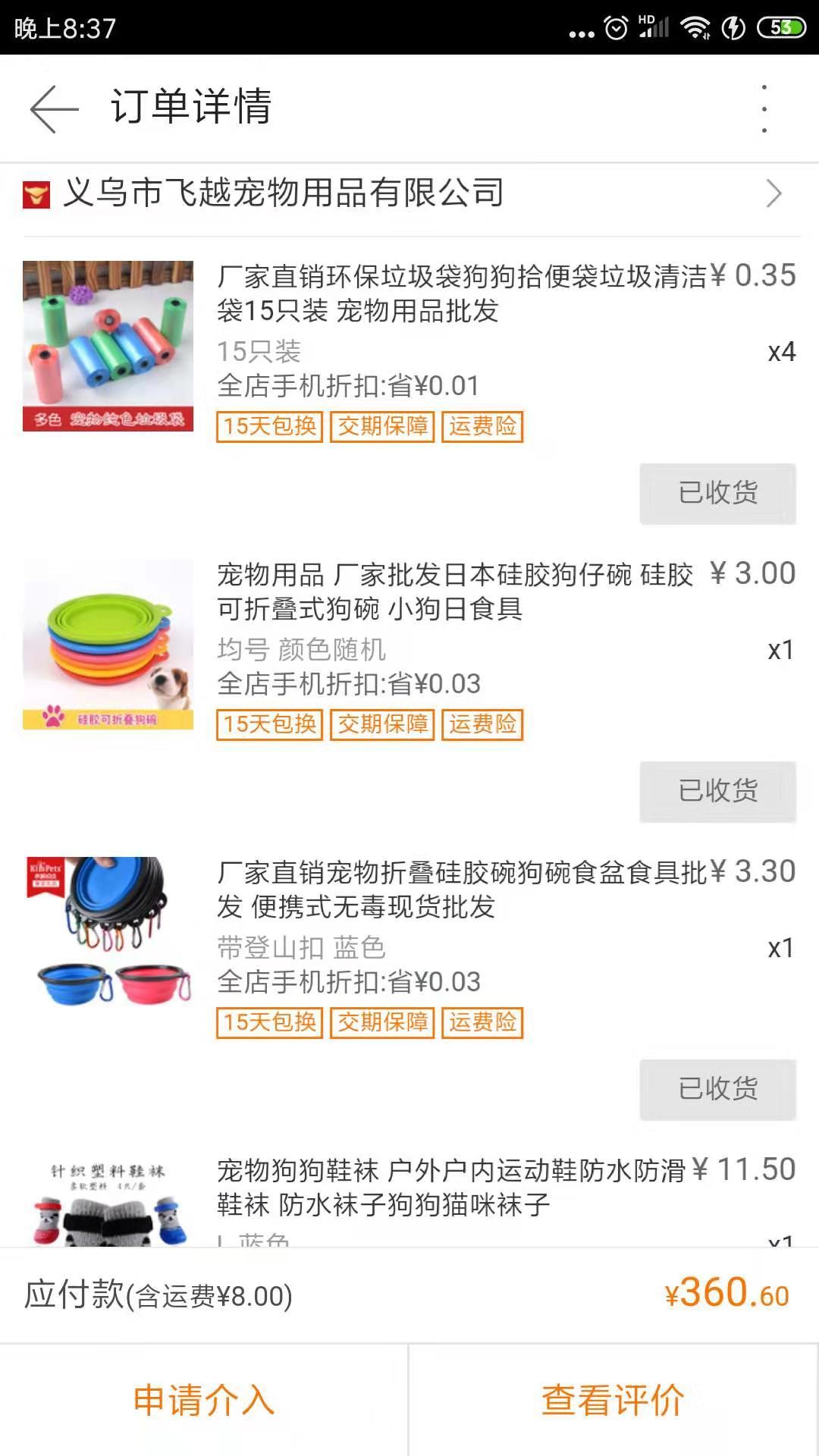Select 查看评价 to view reviews
This screenshot has height=1456, width=819.
(613, 1400)
